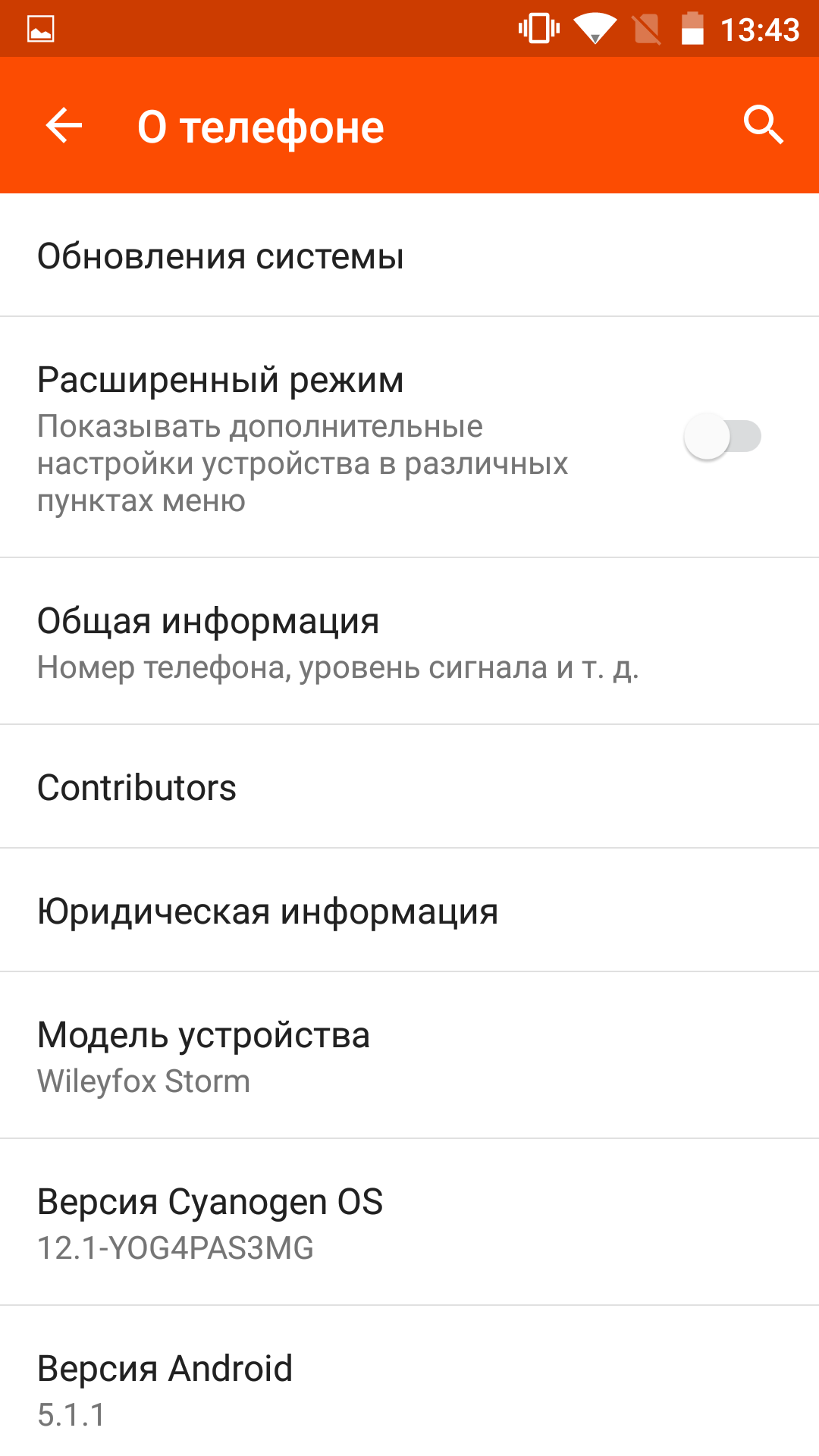Tap Версия Cyanogen OS row
The image size is (819, 1456).
[409, 1222]
